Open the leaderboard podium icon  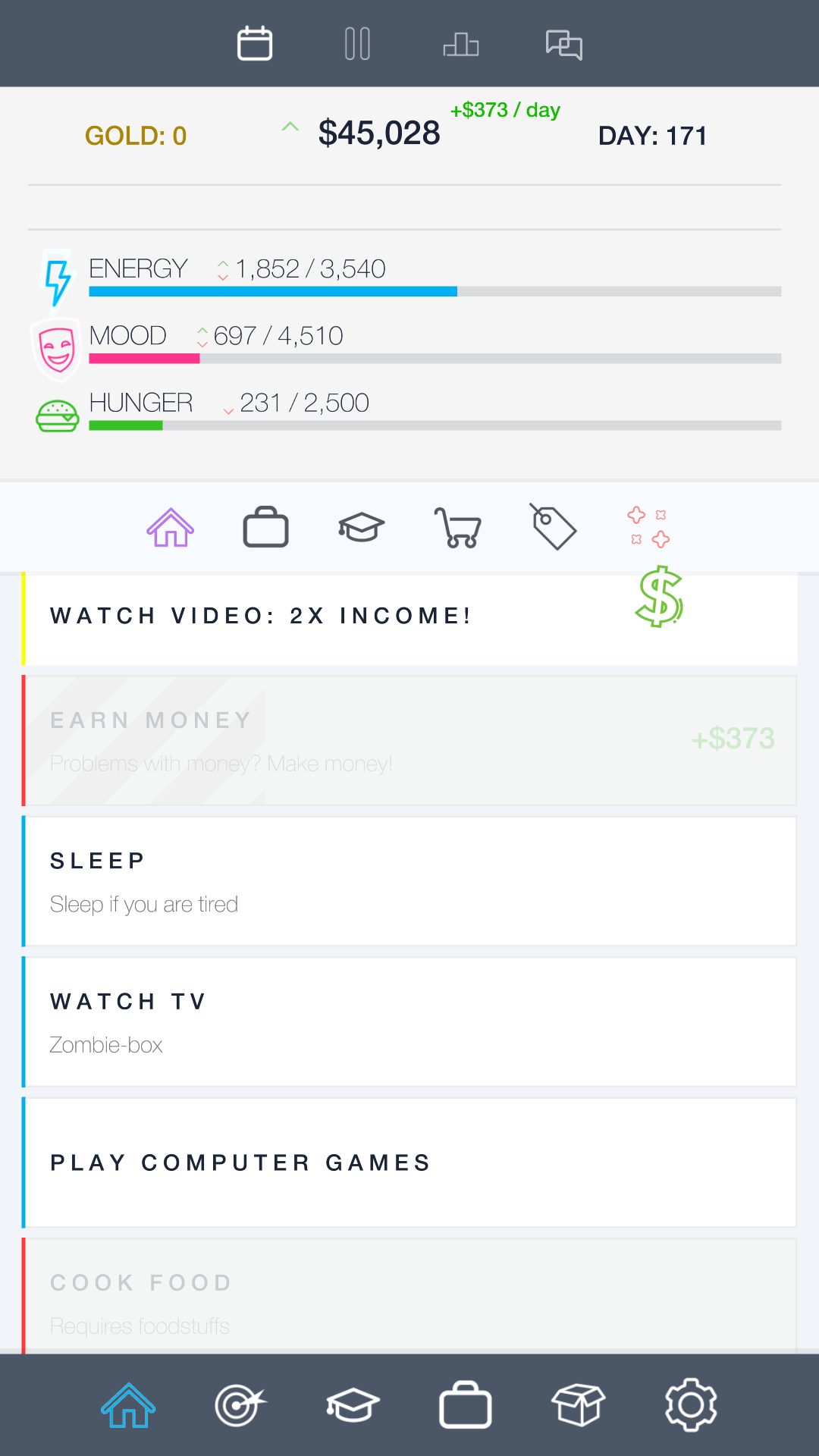tap(461, 45)
